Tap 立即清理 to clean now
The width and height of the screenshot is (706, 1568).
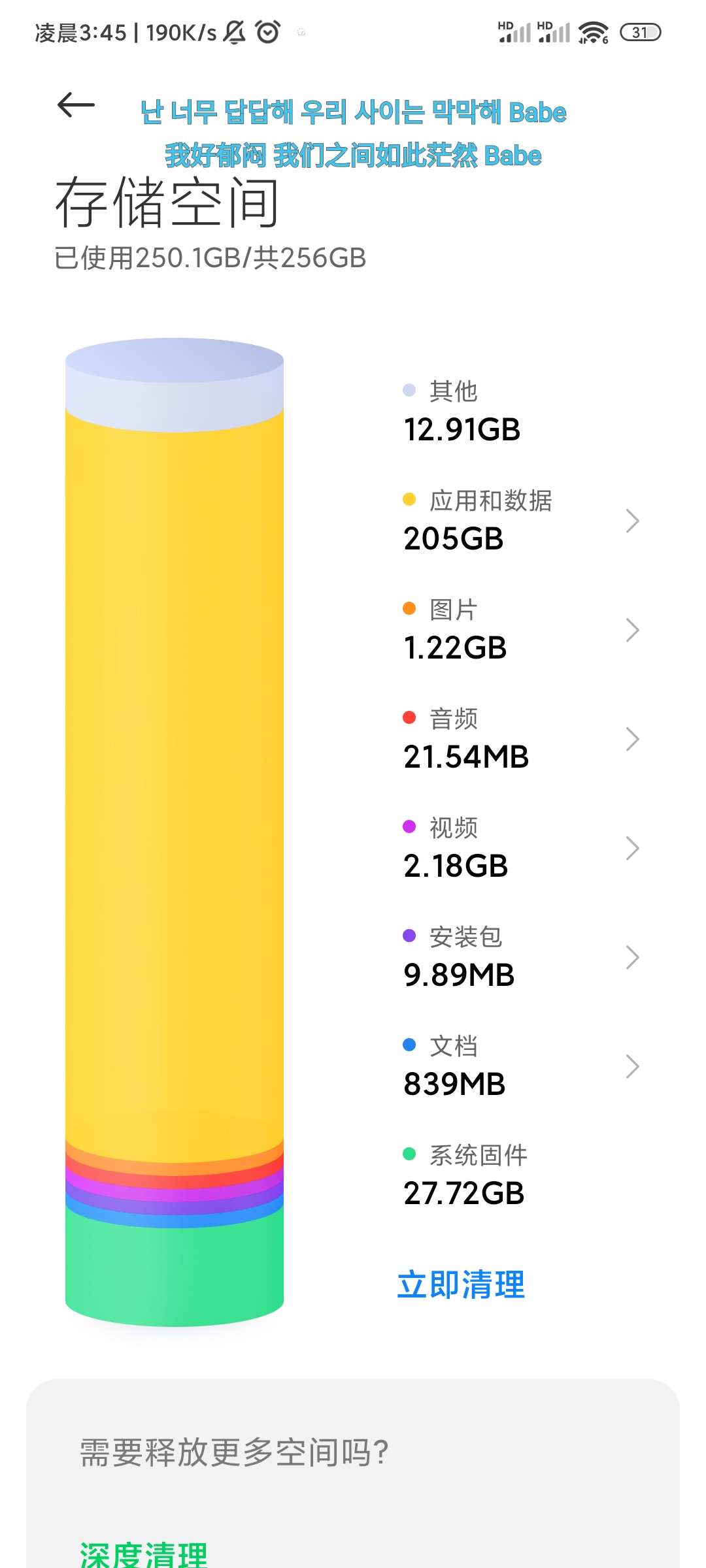(461, 1284)
